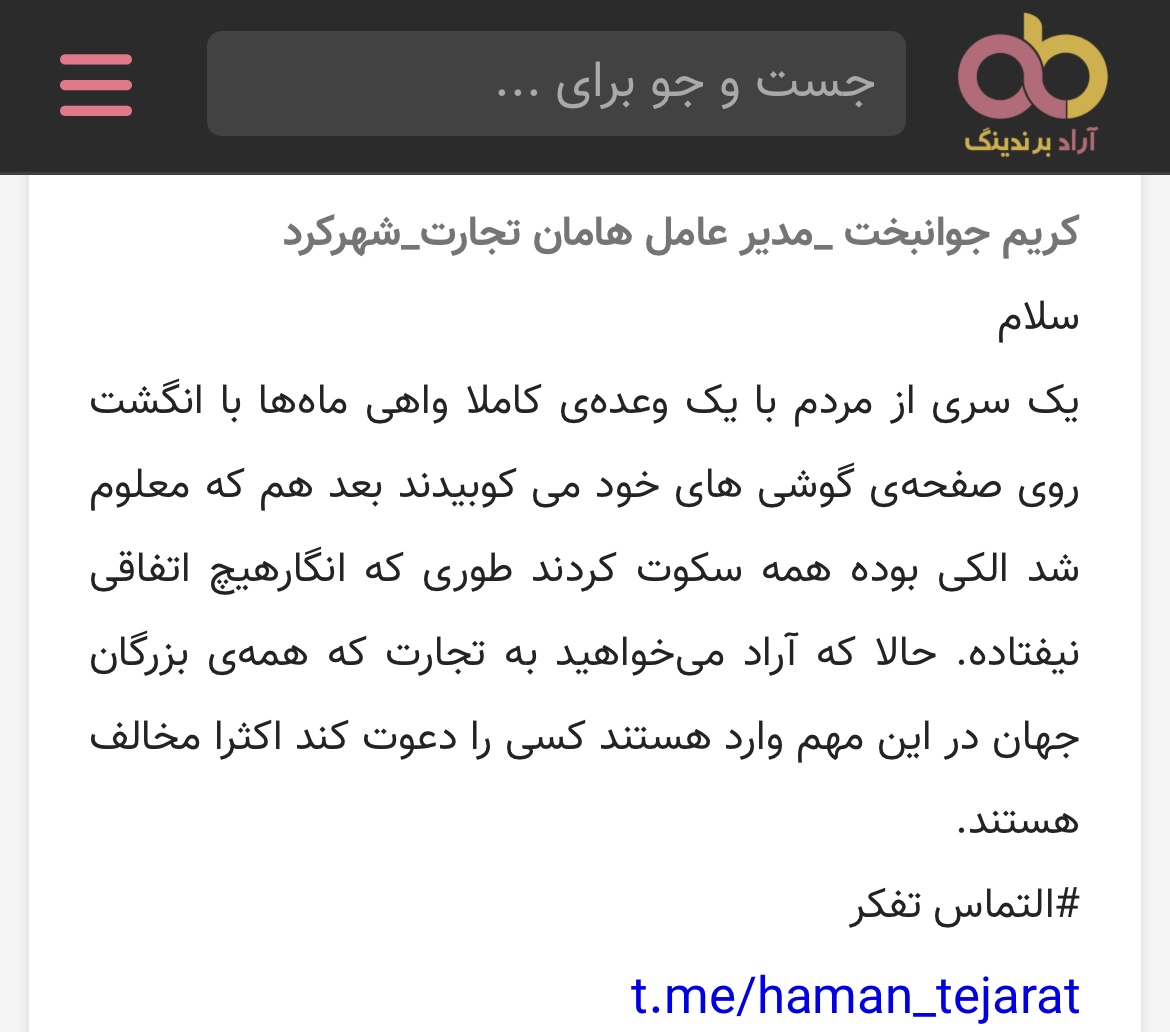Open the t.me/haman_tejarat Telegram link
The height and width of the screenshot is (1032, 1170).
(x=855, y=996)
